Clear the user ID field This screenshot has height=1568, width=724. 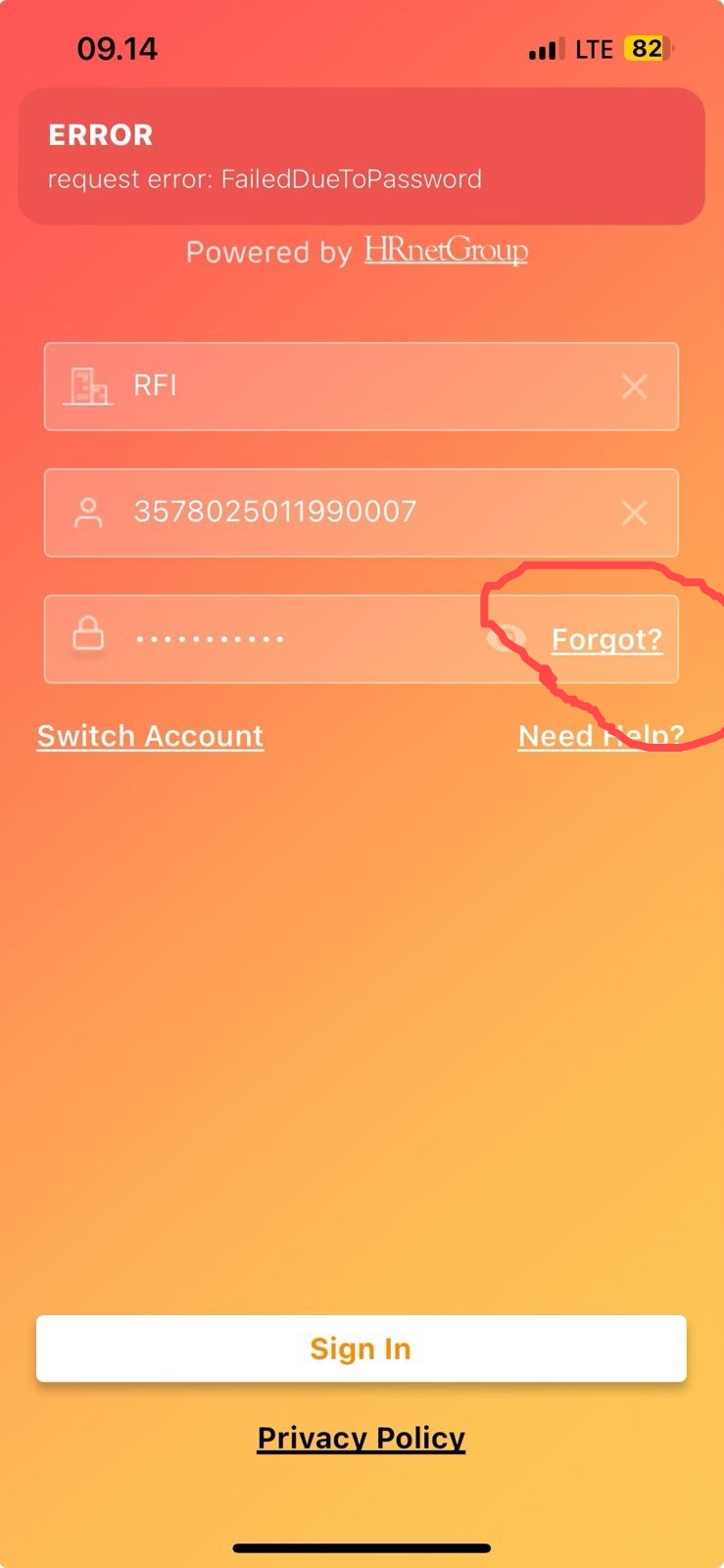tap(634, 513)
